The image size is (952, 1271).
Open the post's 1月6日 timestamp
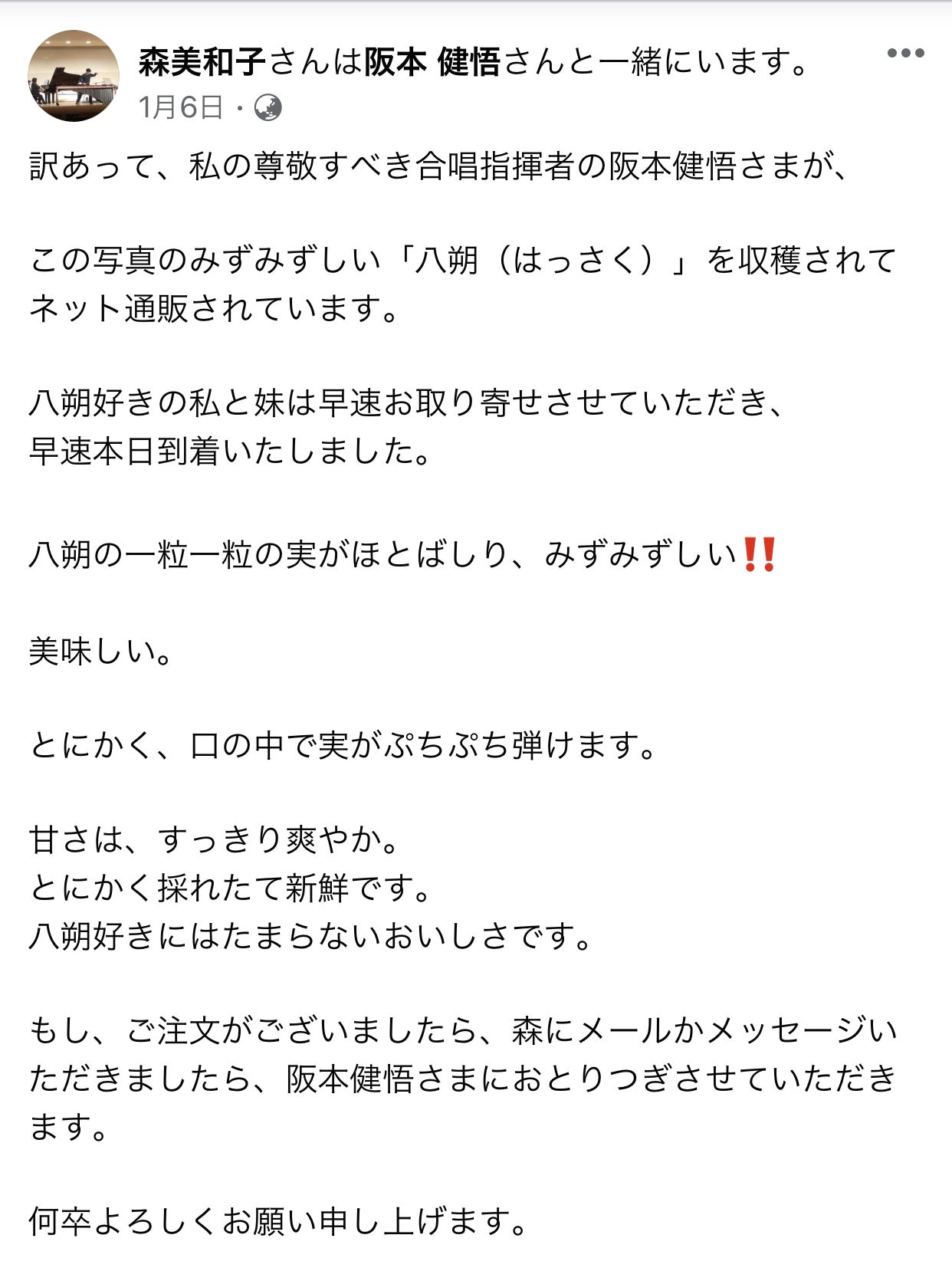click(x=181, y=107)
